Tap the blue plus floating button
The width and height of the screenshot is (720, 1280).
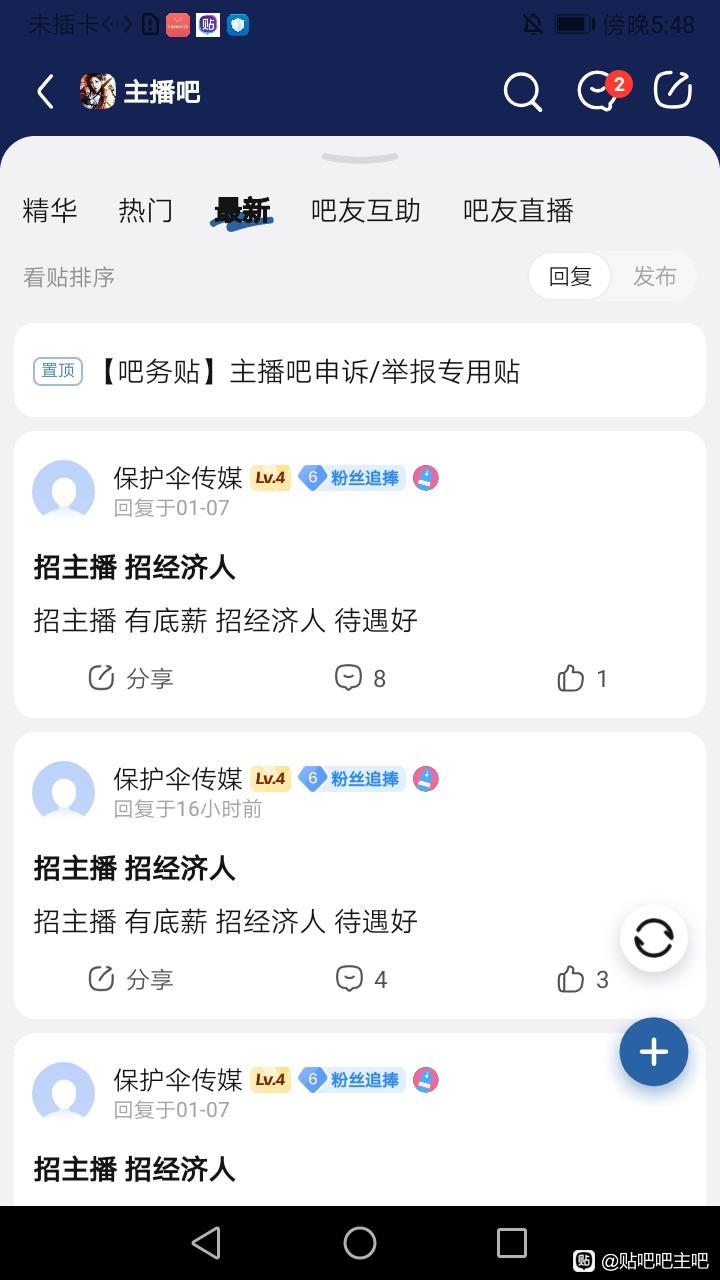coord(654,1052)
